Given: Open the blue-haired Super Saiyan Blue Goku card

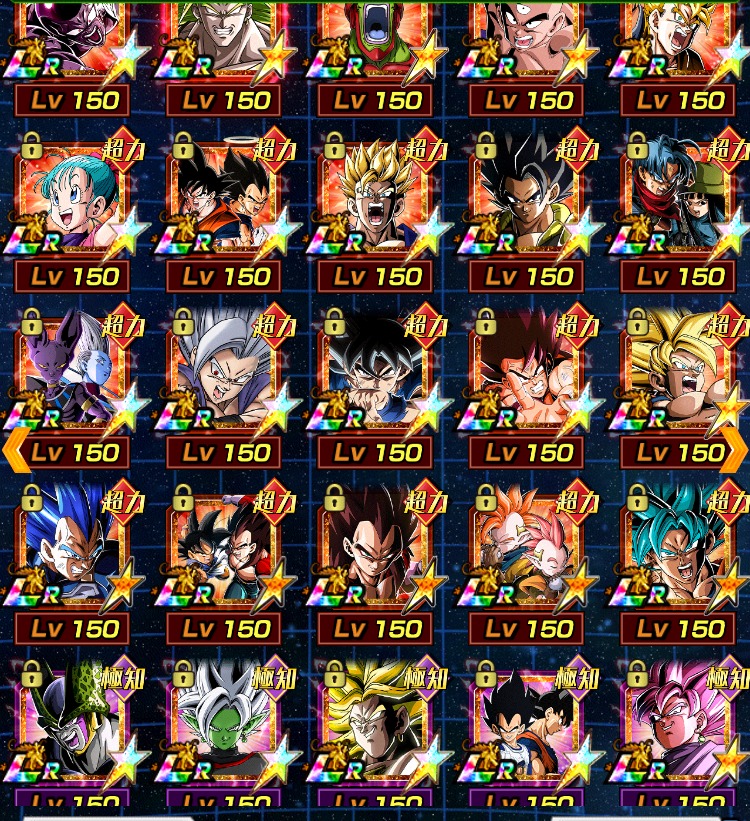Looking at the screenshot, I should tap(680, 550).
